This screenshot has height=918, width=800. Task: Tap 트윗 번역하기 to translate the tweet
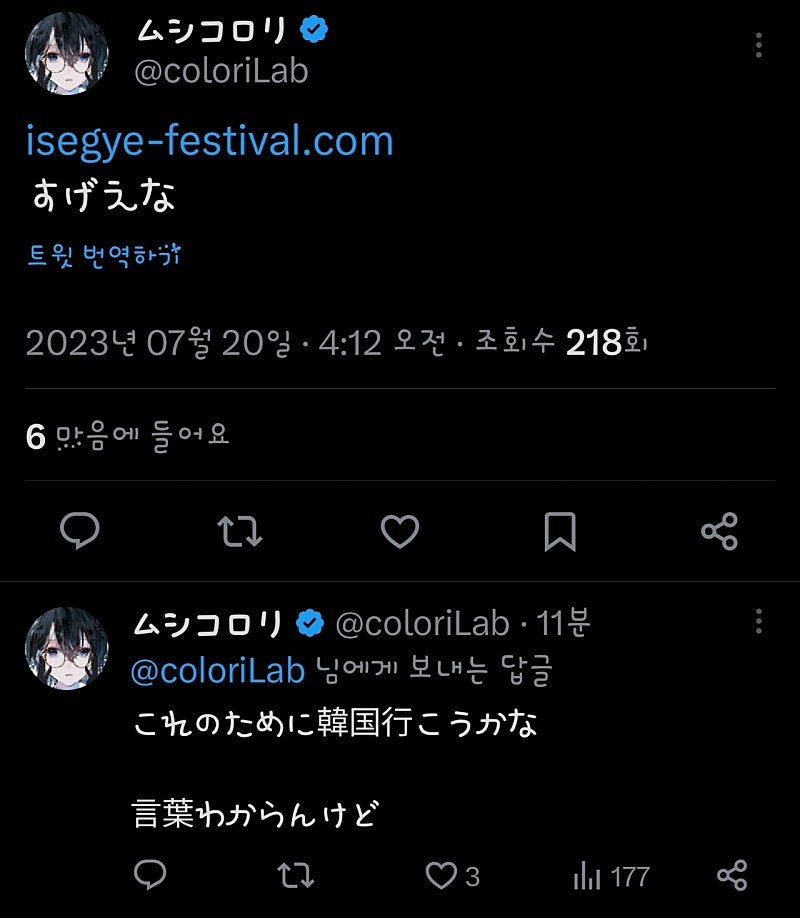click(x=104, y=256)
